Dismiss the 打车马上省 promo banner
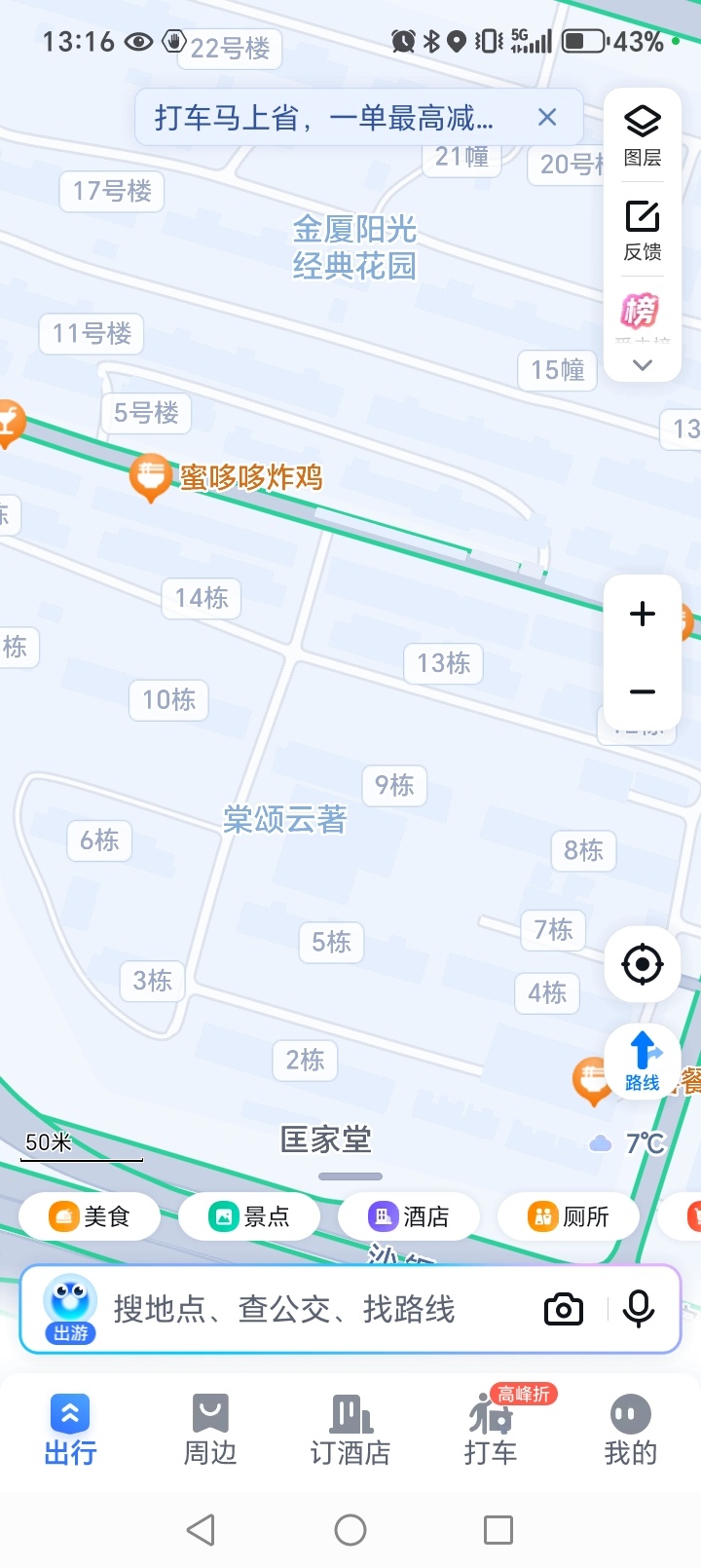The image size is (701, 1568). [547, 118]
